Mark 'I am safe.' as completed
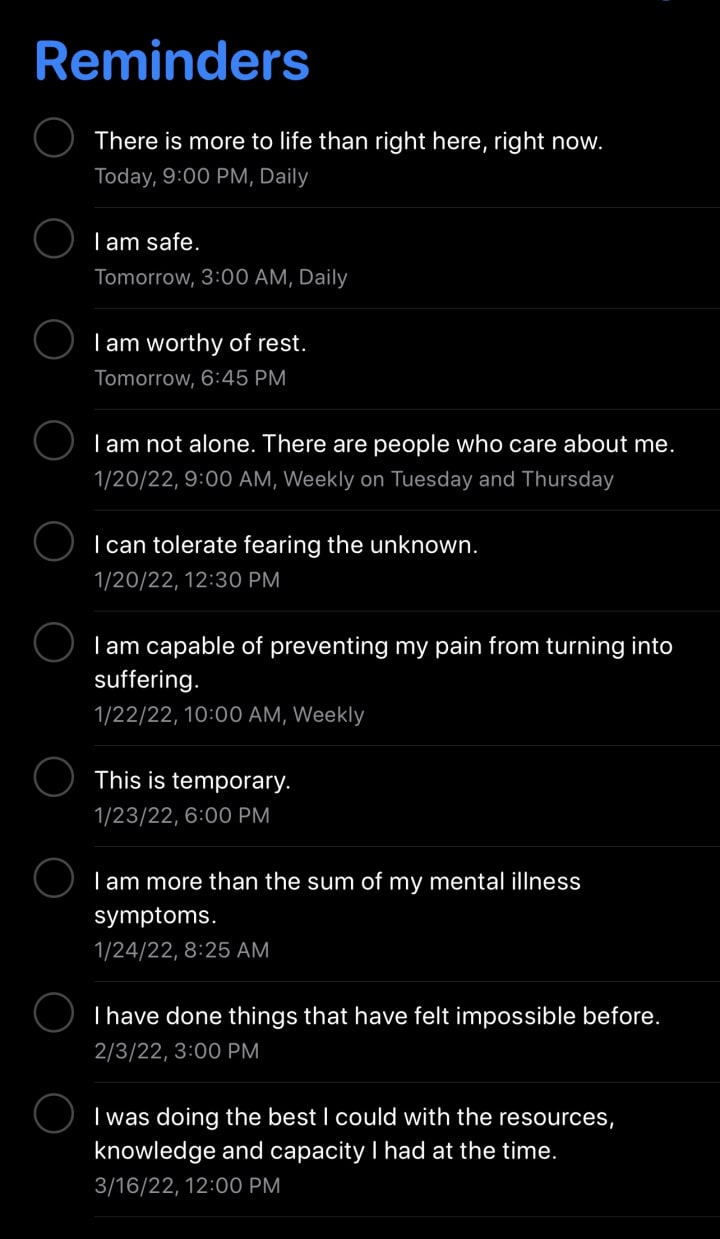 [53, 239]
